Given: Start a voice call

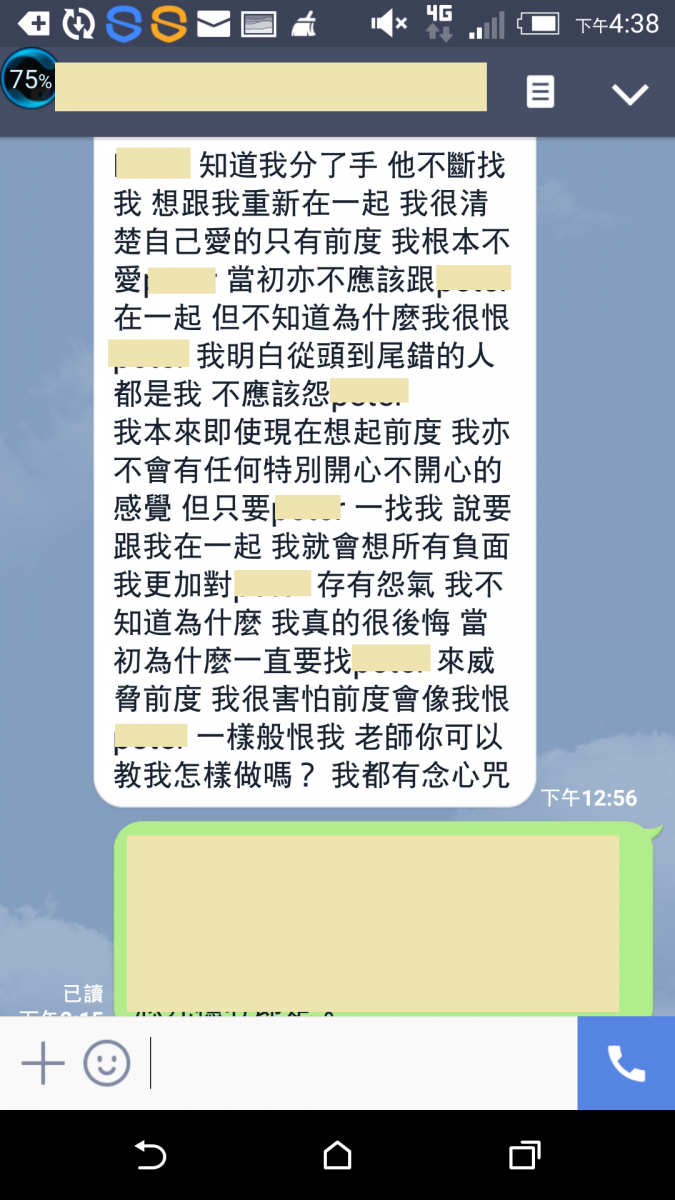Looking at the screenshot, I should click(x=626, y=1064).
